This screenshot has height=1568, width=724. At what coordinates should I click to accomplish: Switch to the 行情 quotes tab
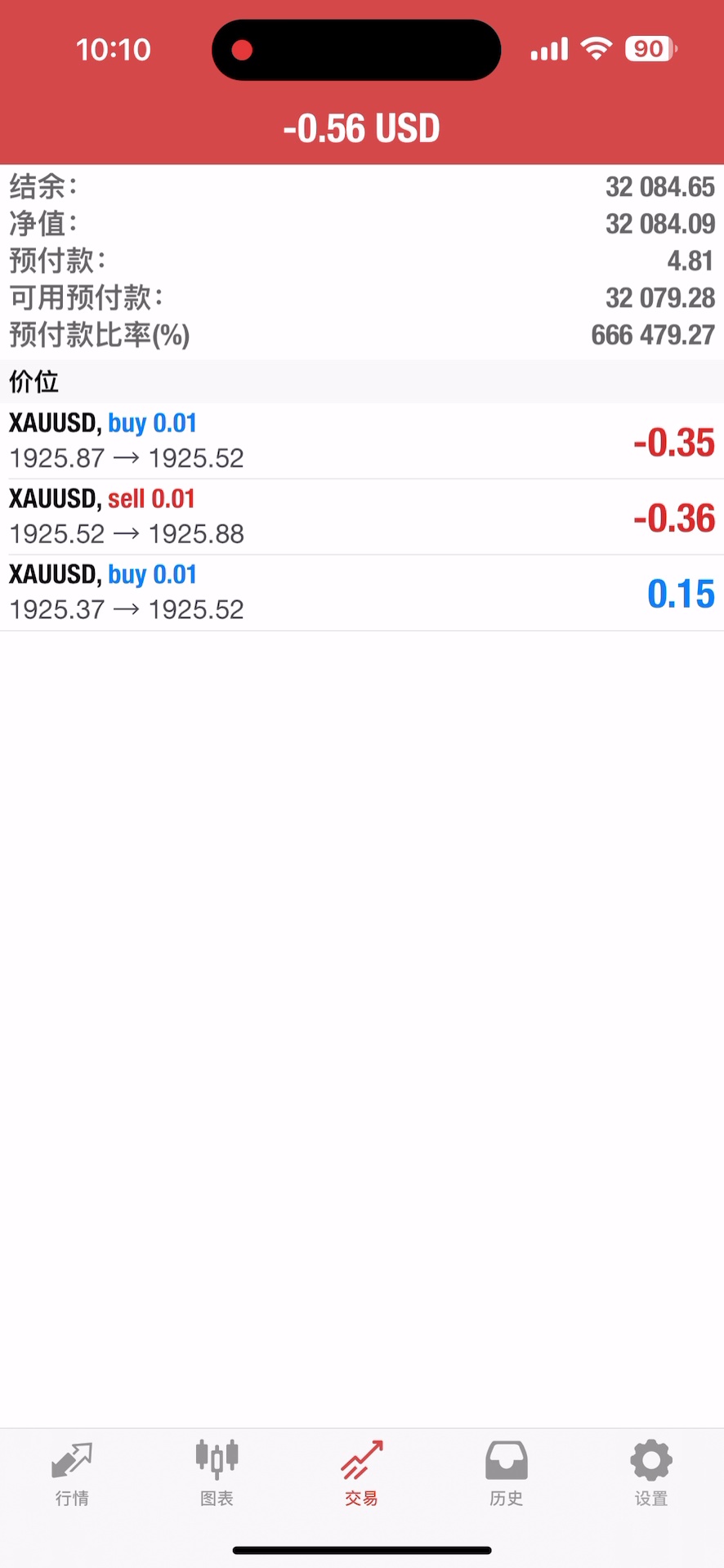click(x=72, y=1474)
